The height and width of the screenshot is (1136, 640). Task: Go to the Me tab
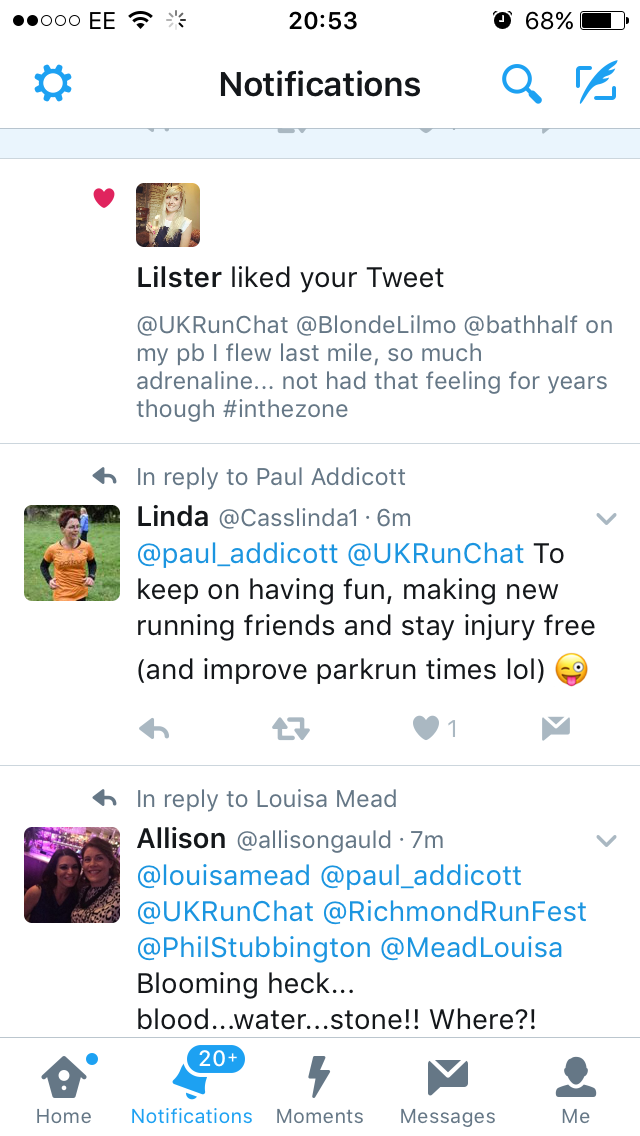(x=575, y=1087)
